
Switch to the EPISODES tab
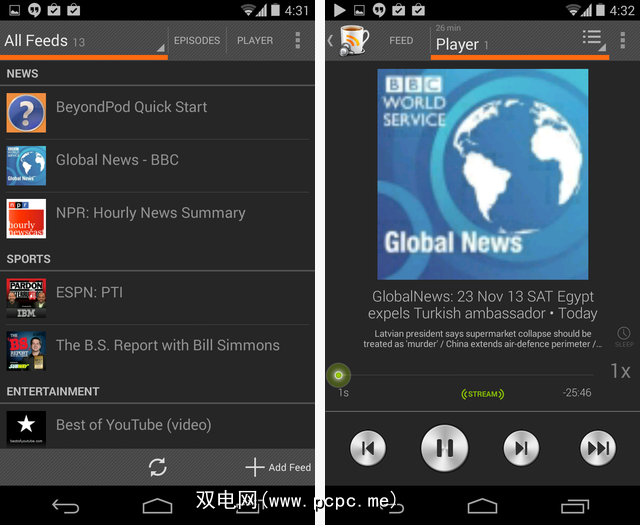click(197, 41)
